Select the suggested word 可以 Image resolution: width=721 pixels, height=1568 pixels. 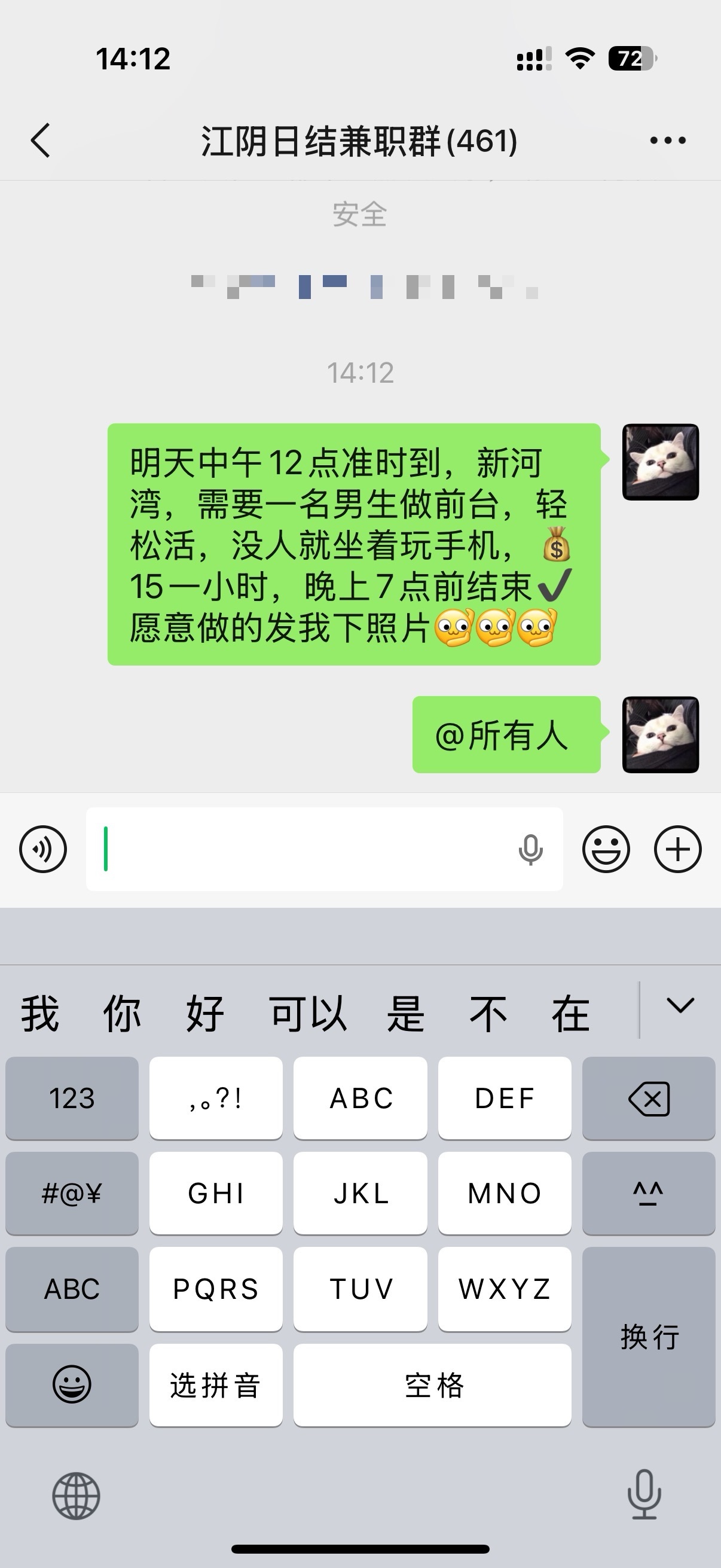tap(308, 1014)
